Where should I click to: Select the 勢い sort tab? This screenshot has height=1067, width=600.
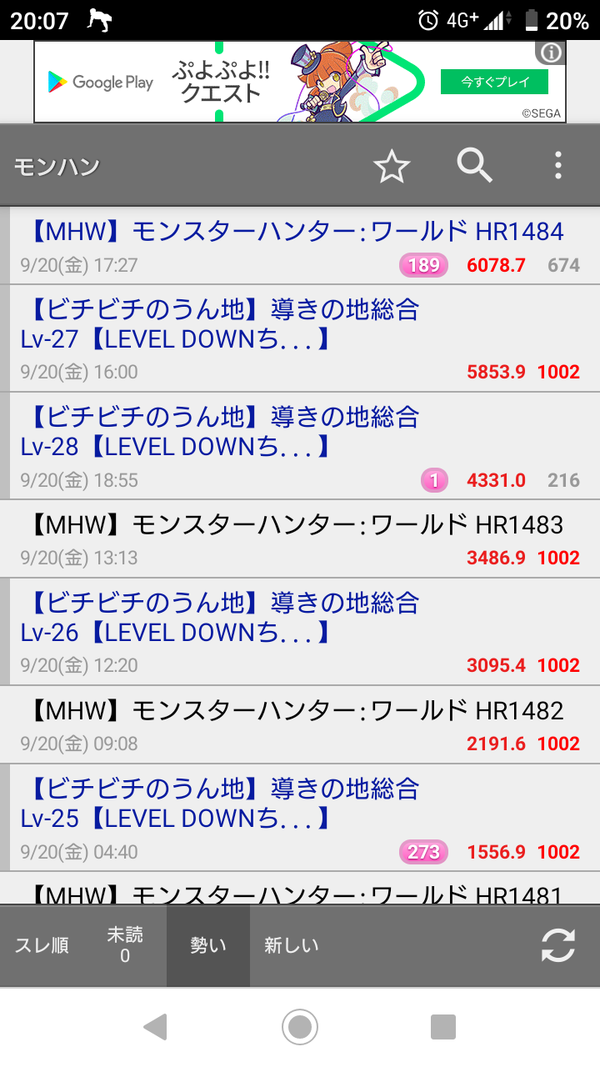click(x=208, y=946)
